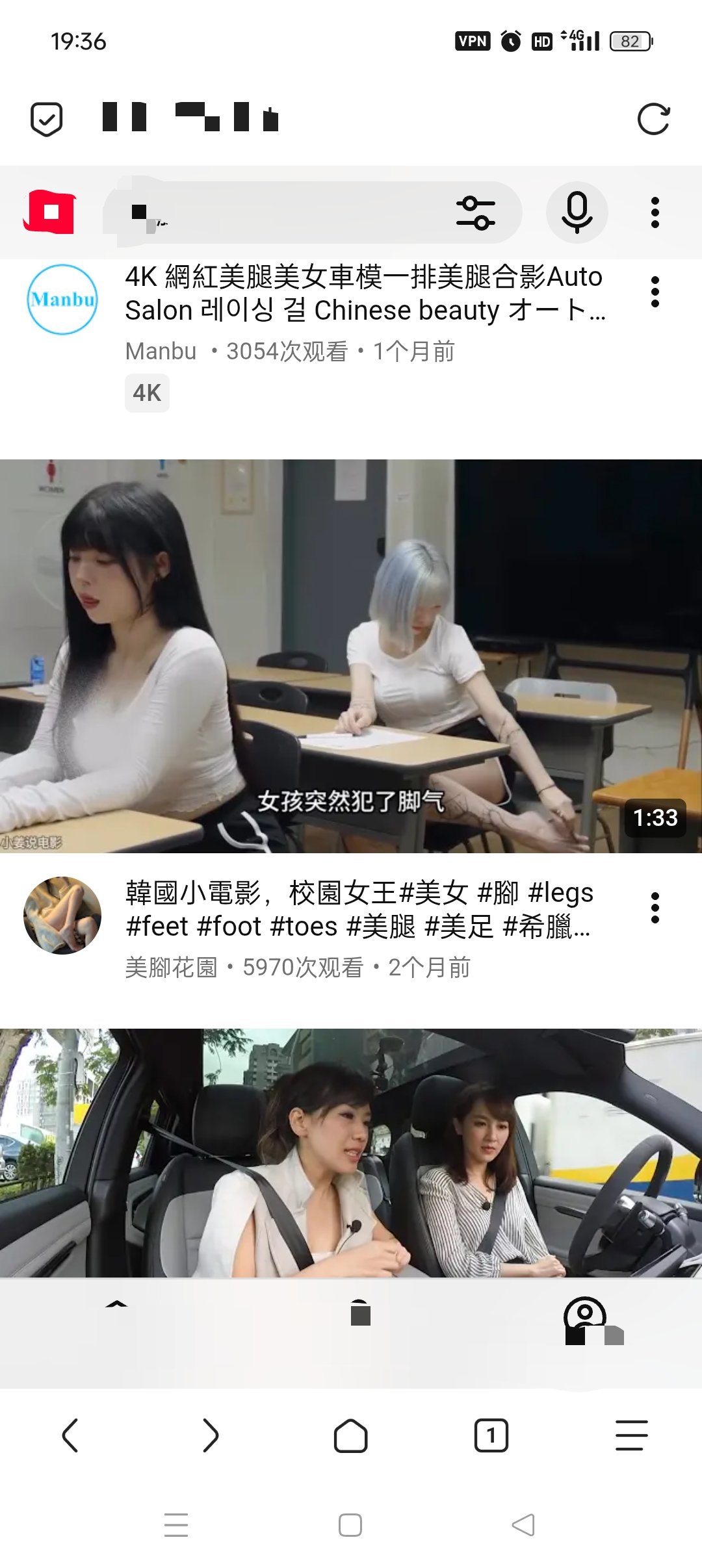Open the search filters icon
Screen dimensions: 702x1568
click(476, 212)
